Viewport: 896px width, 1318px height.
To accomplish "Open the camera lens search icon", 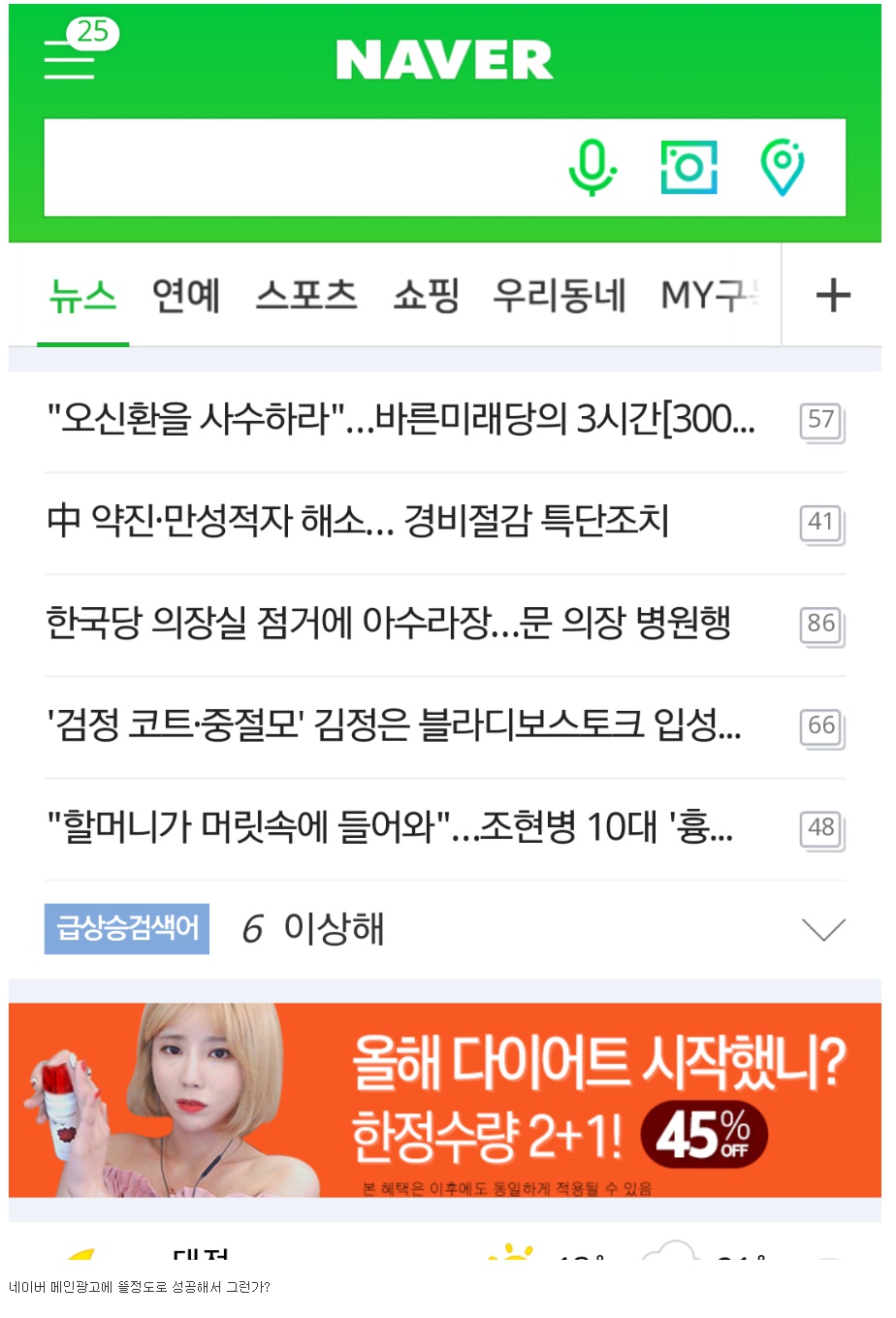I will 688,167.
